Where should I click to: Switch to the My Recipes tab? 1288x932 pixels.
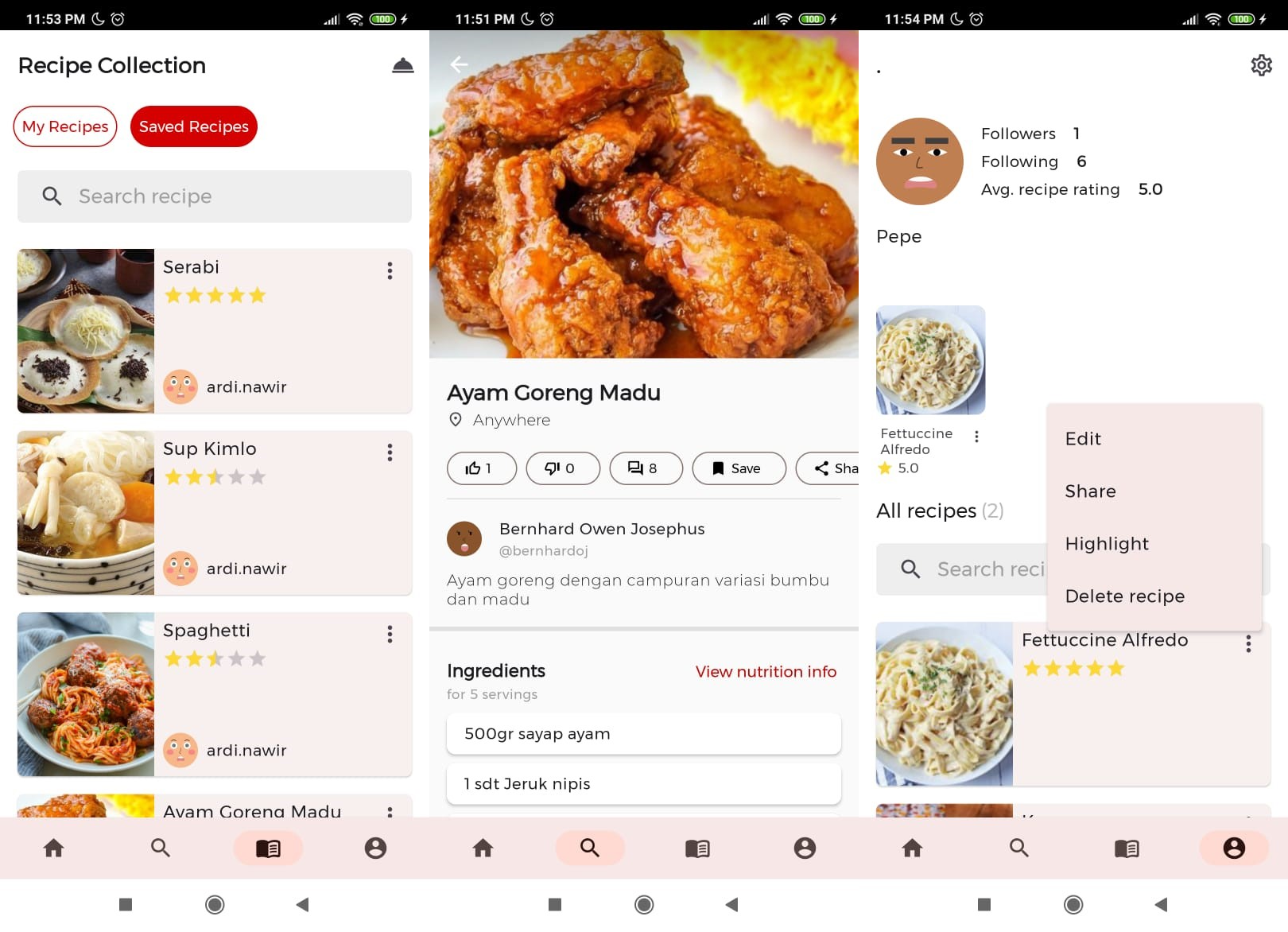(x=65, y=126)
